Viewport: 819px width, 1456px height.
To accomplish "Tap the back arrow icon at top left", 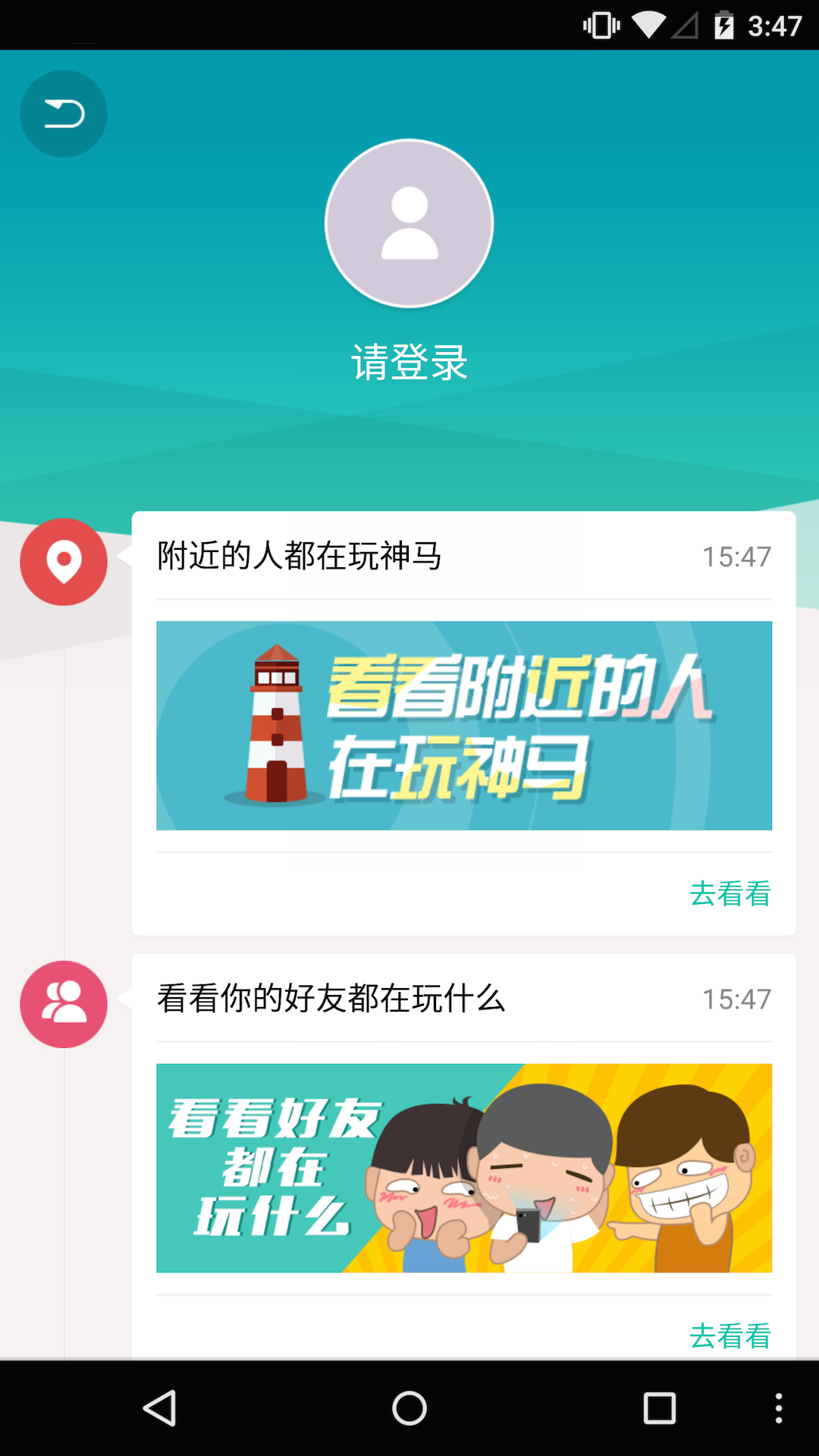I will [64, 114].
